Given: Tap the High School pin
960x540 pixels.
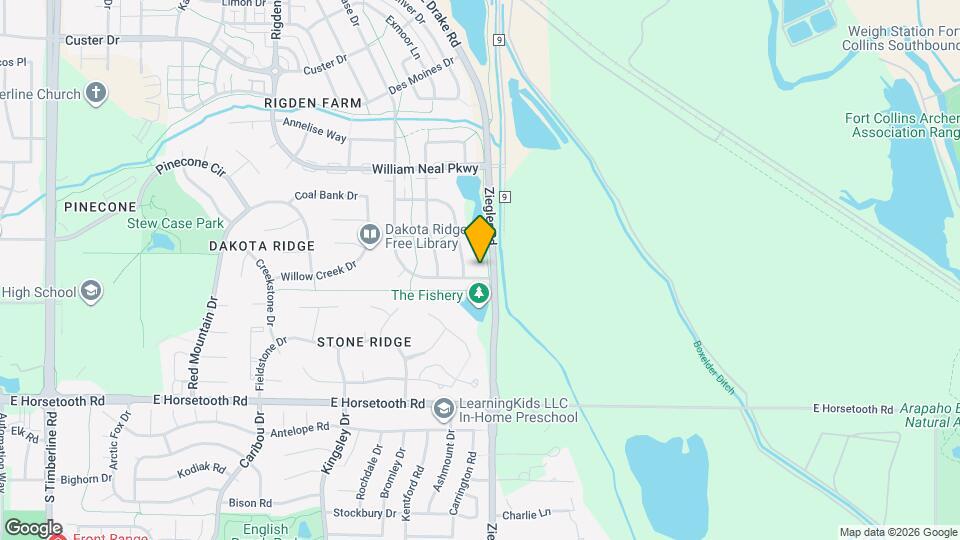Looking at the screenshot, I should tap(91, 292).
